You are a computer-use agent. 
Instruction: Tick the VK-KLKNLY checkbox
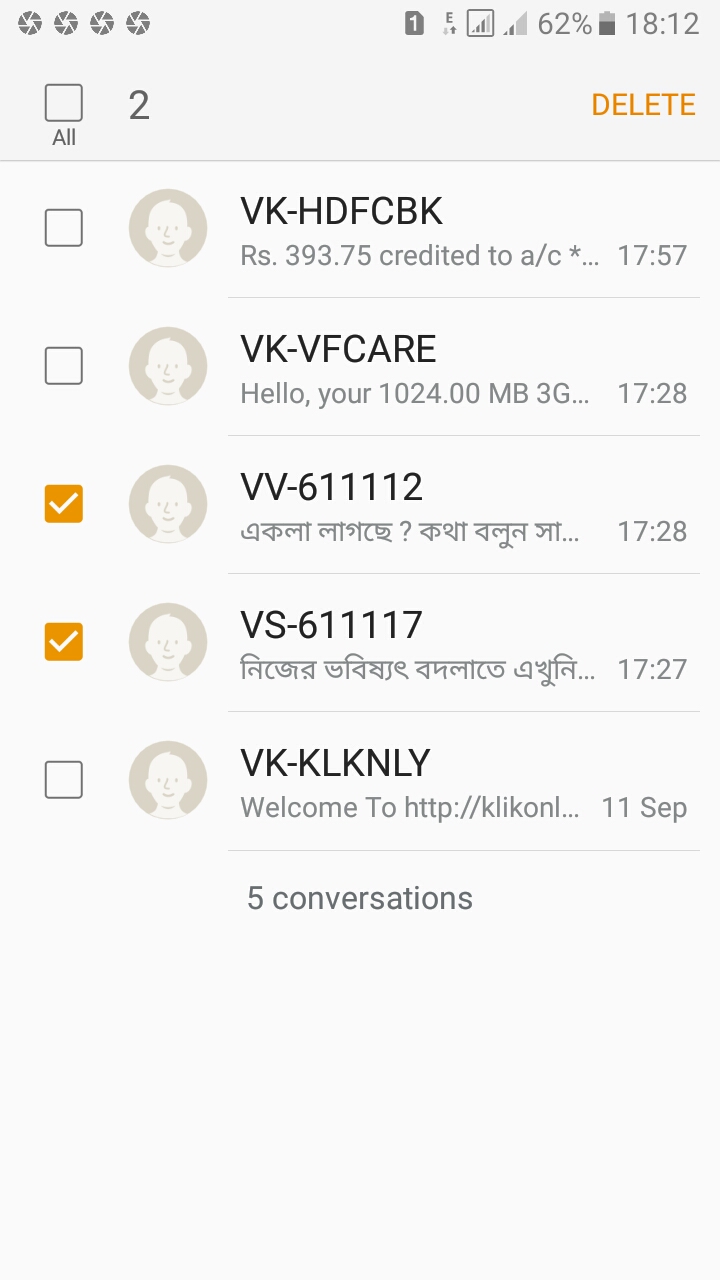click(64, 780)
